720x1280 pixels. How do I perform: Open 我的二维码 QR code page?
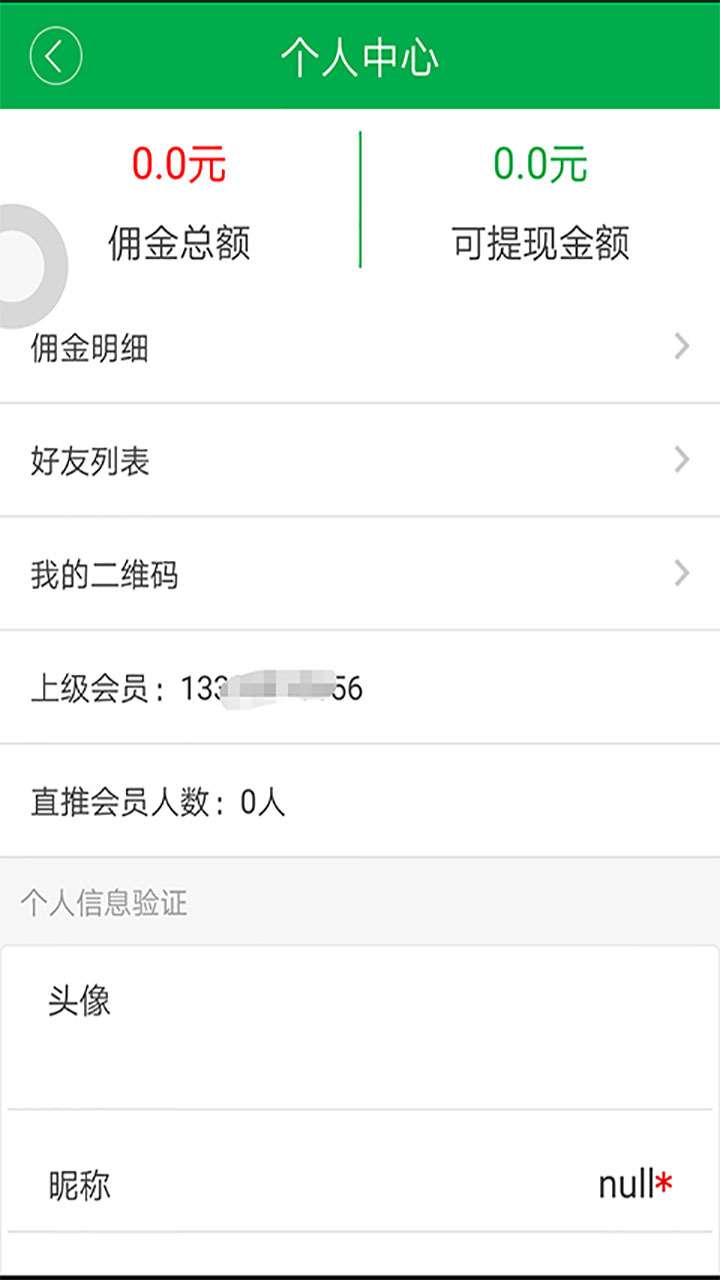click(360, 574)
